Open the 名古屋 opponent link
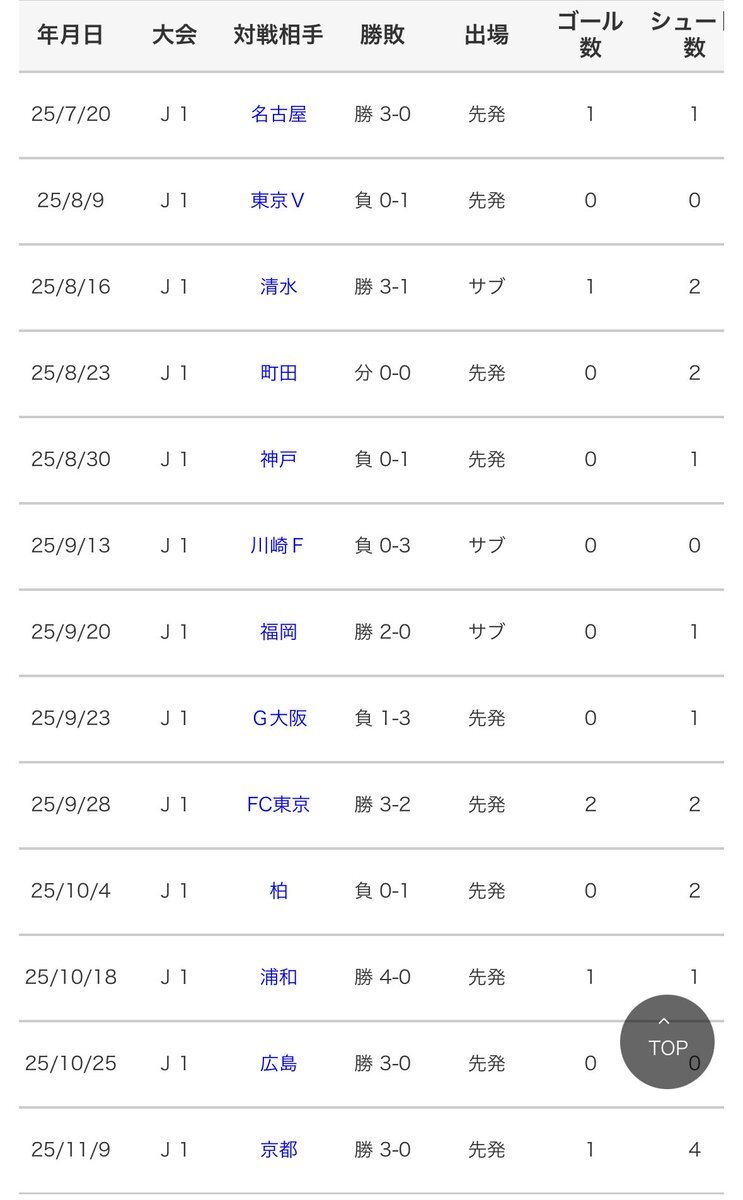The width and height of the screenshot is (743, 1200). (278, 114)
